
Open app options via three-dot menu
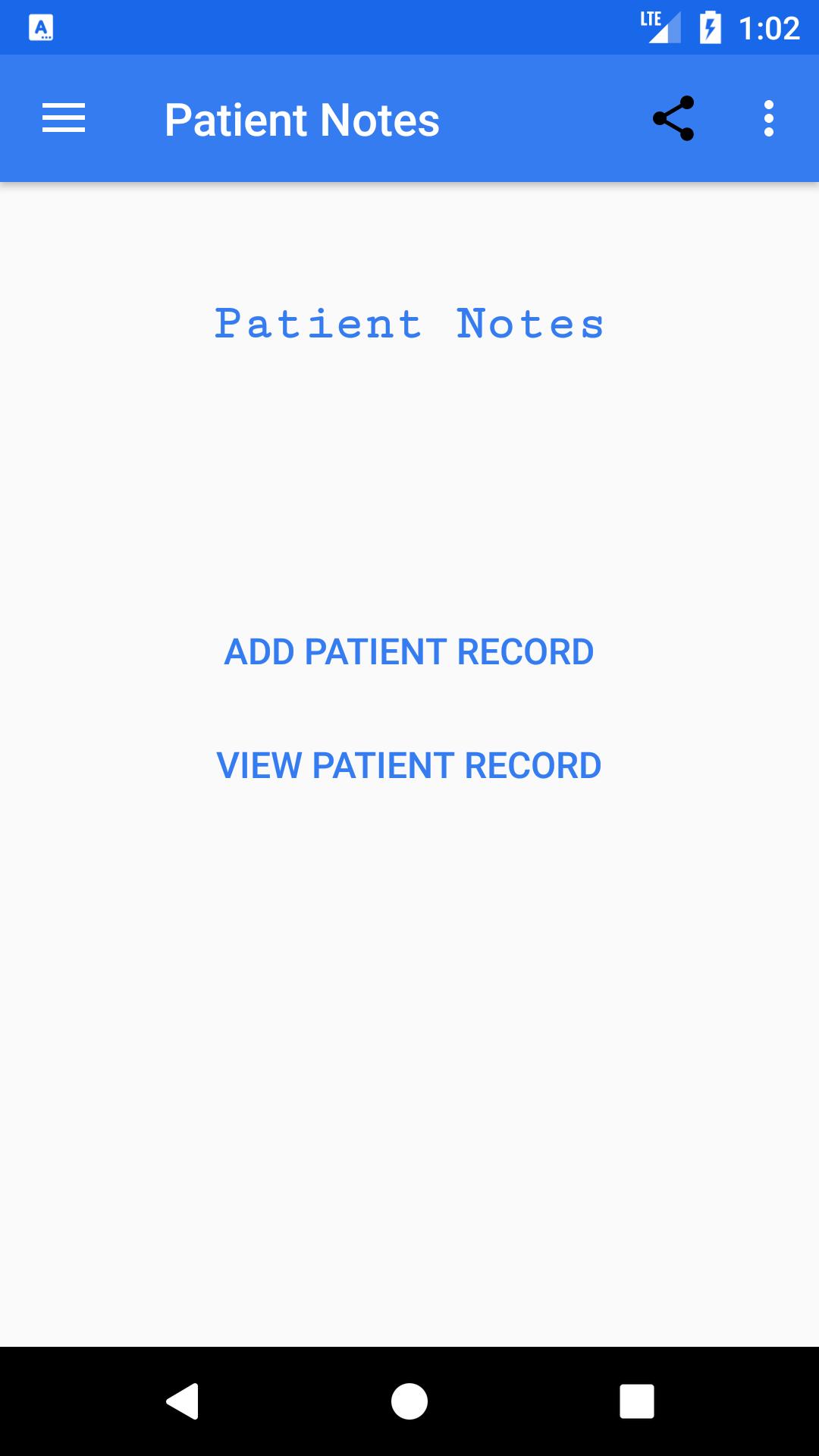pyautogui.click(x=768, y=118)
